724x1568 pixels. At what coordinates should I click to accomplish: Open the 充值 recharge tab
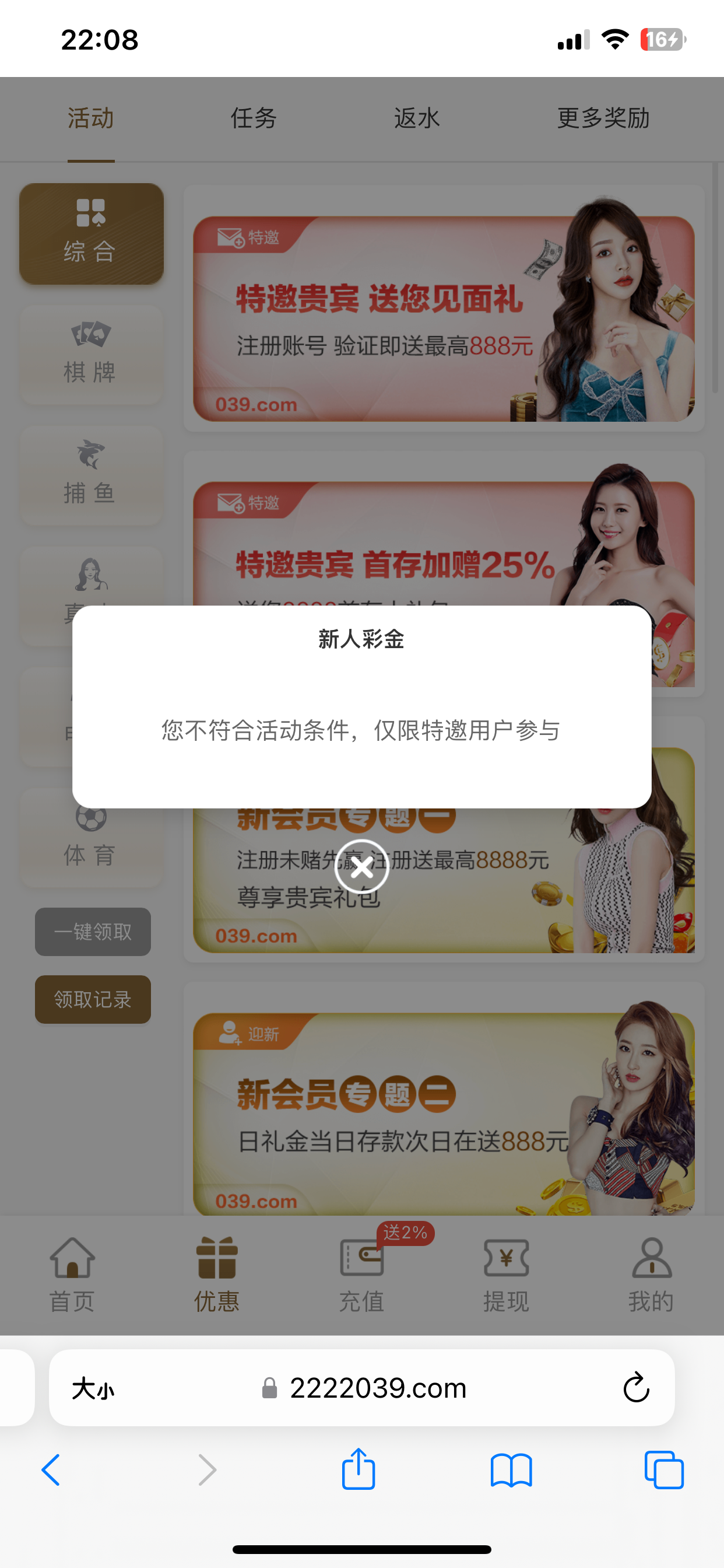[x=361, y=1273]
